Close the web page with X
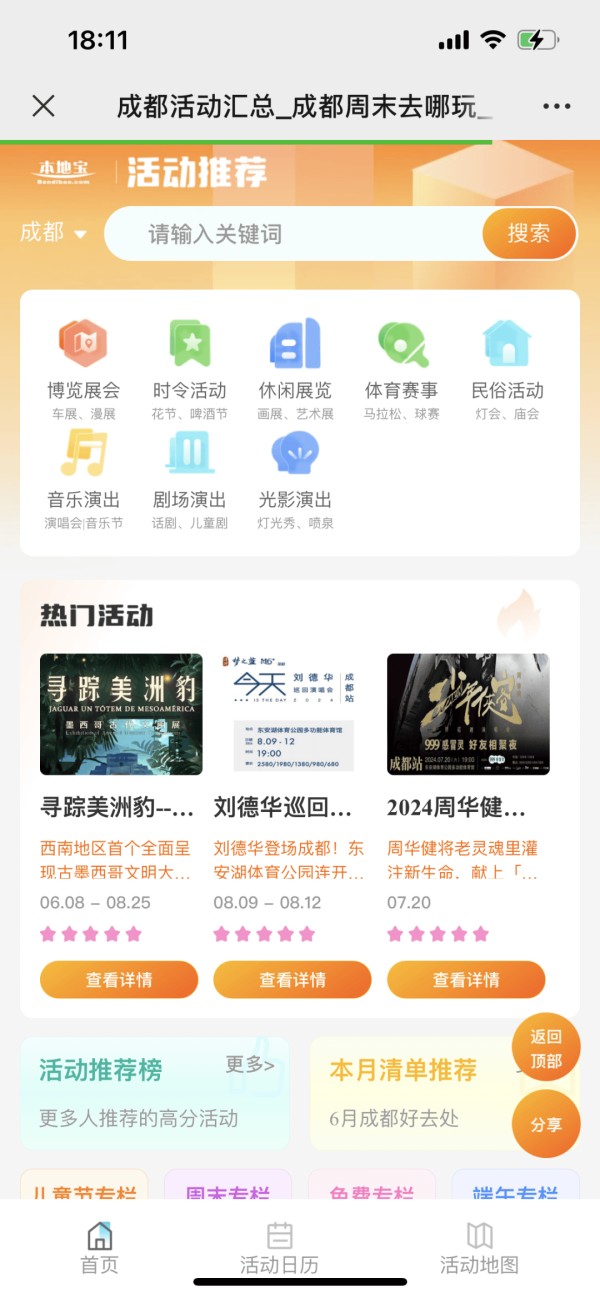 tap(43, 106)
